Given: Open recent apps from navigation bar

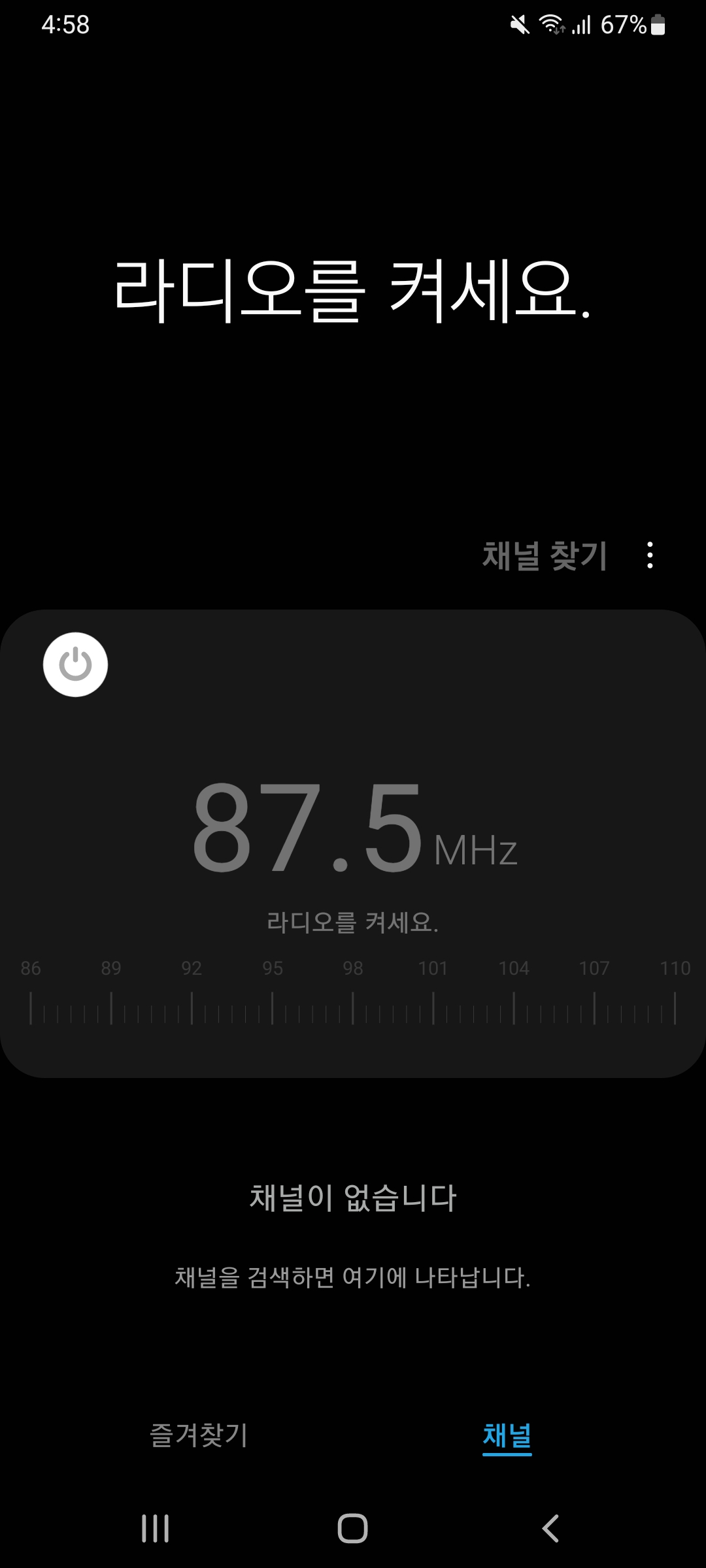Looking at the screenshot, I should click(x=156, y=1528).
